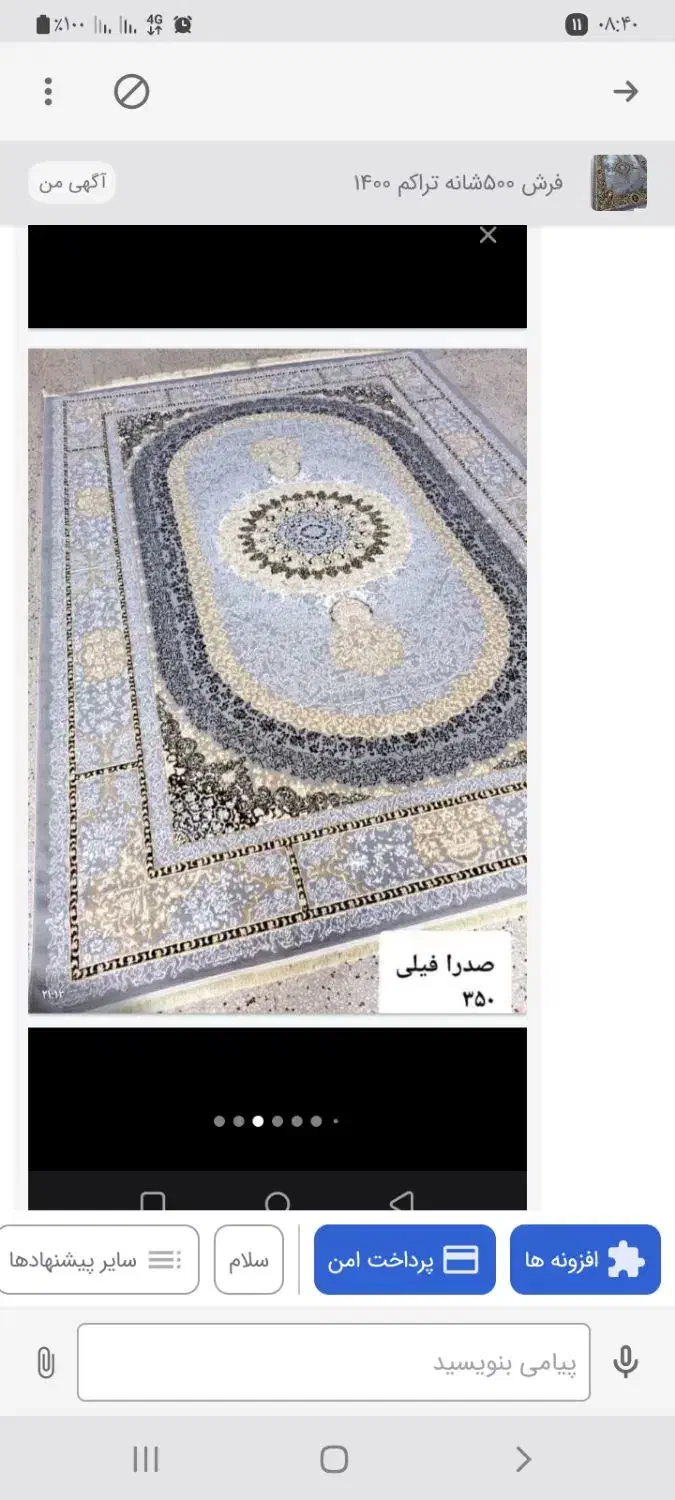This screenshot has width=675, height=1500.
Task: Open the three-dot overflow menu
Action: click(48, 92)
